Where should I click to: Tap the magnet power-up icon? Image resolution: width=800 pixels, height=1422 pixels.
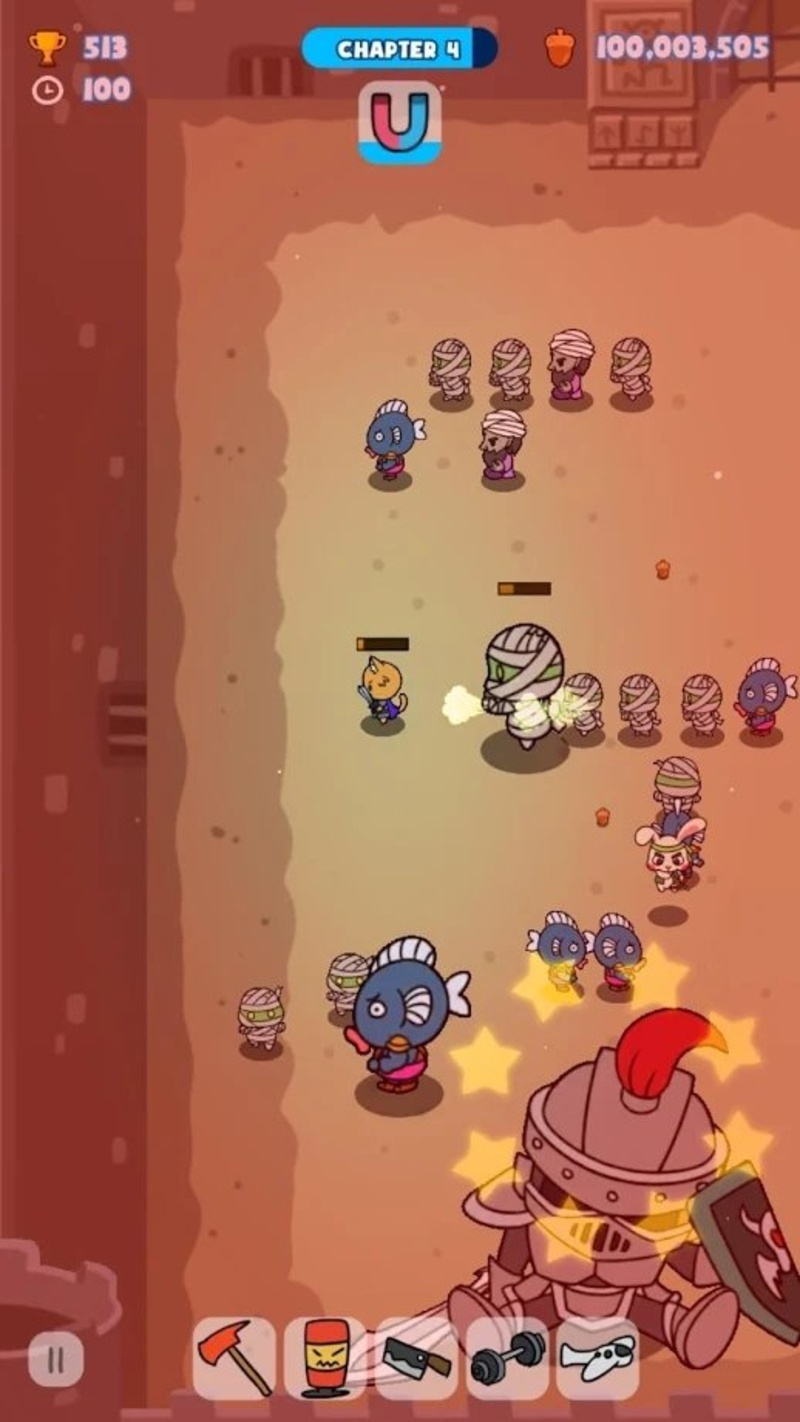pyautogui.click(x=400, y=122)
